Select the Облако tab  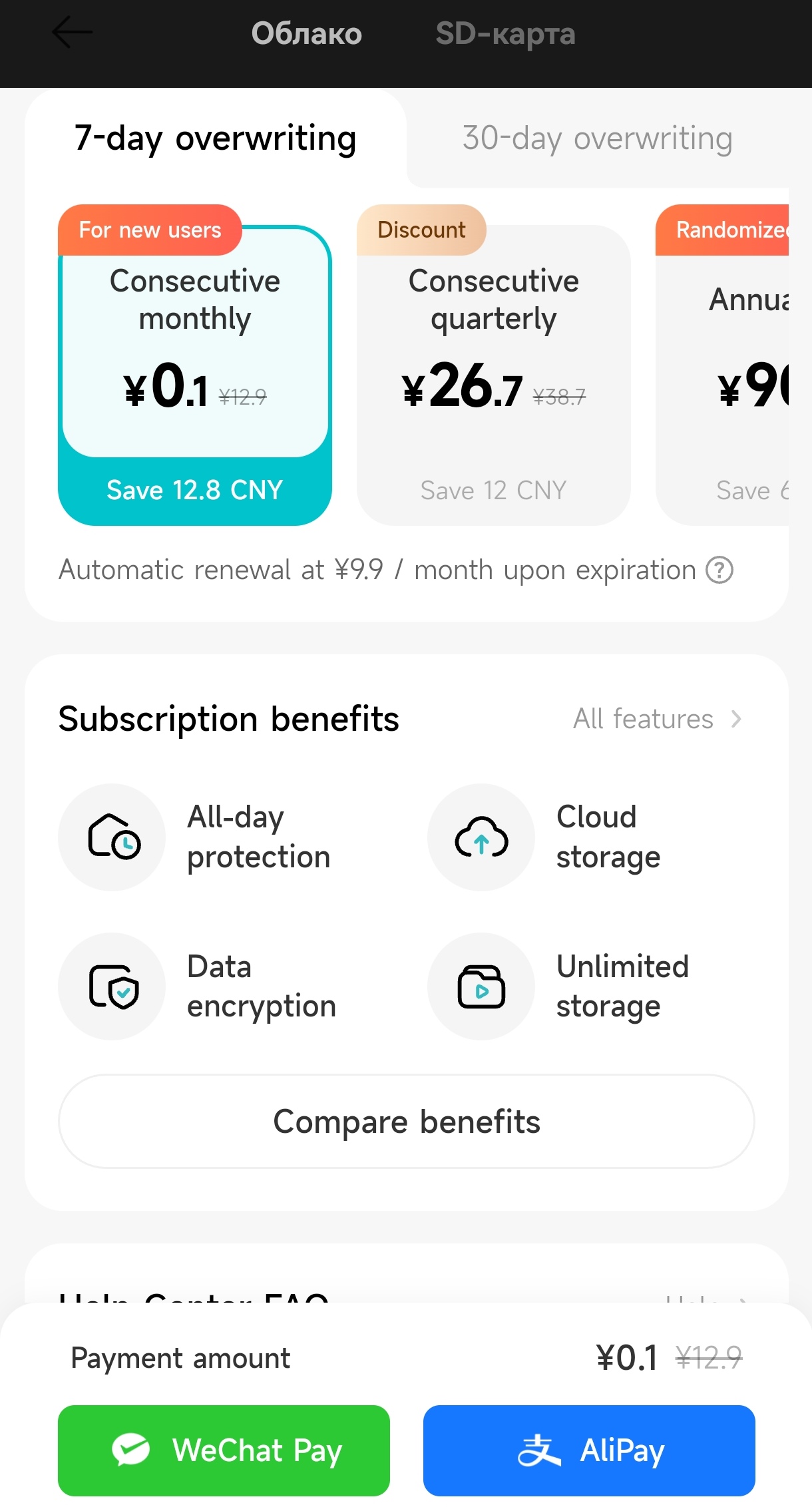[307, 33]
